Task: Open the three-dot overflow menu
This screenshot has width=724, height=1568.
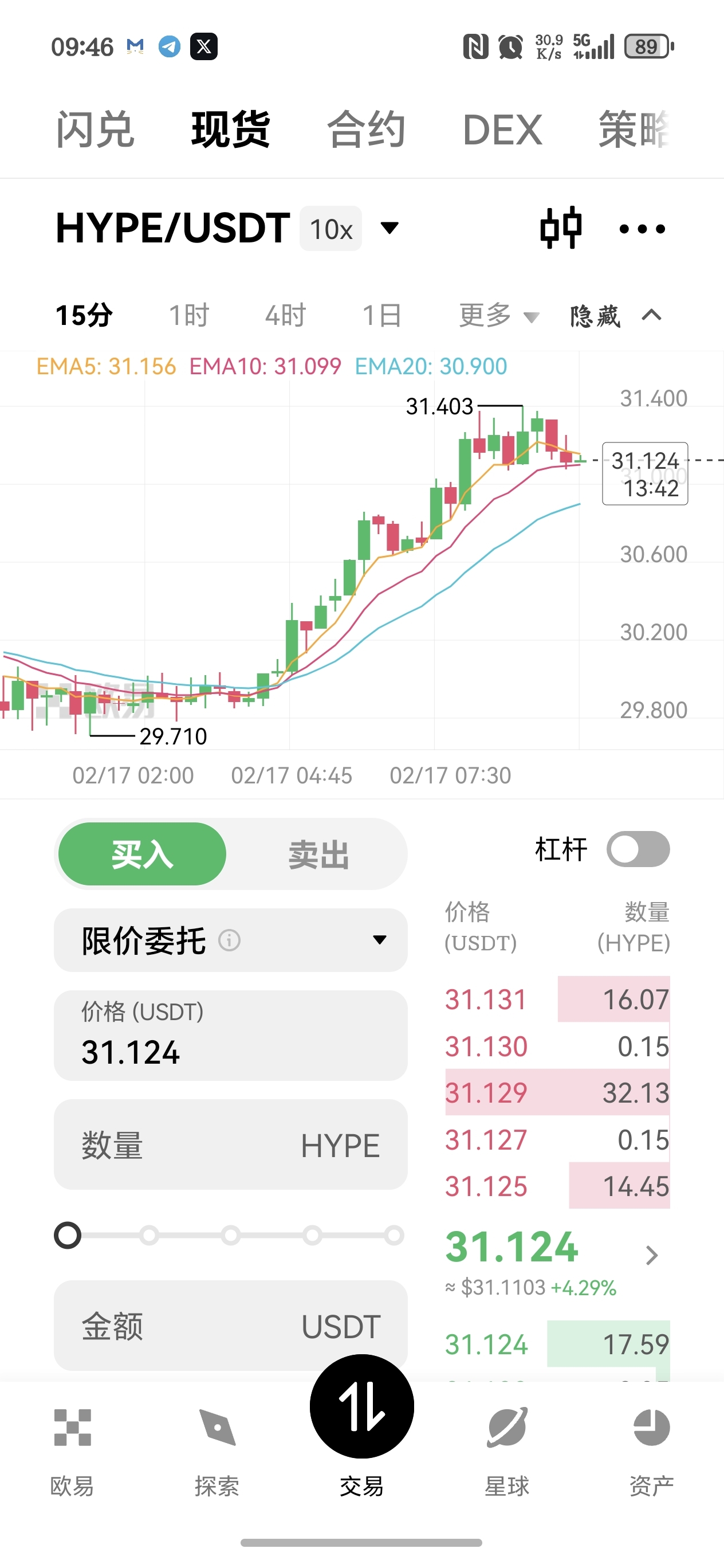Action: (x=642, y=229)
